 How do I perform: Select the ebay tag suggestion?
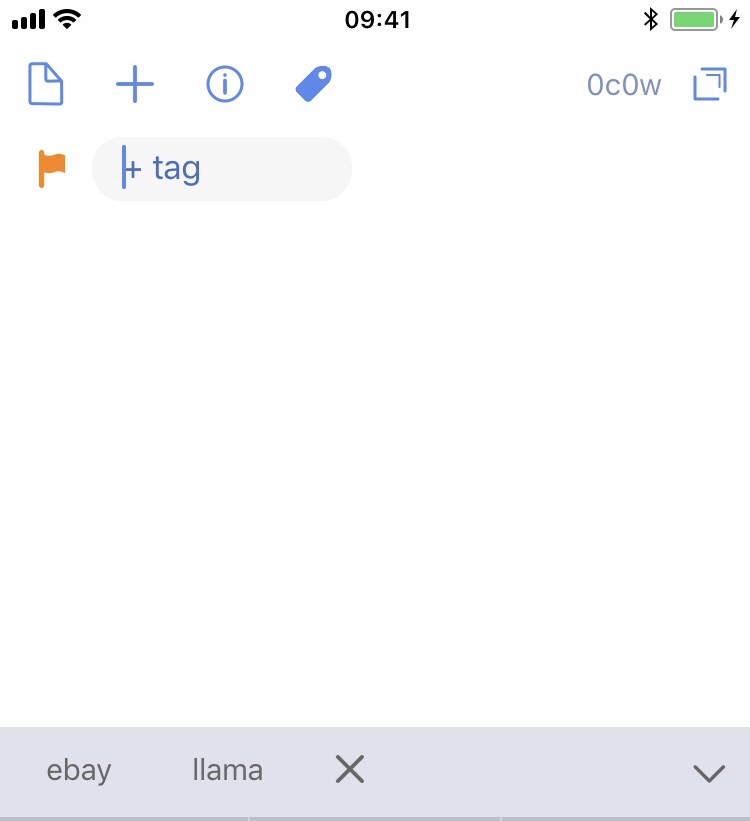click(x=79, y=770)
